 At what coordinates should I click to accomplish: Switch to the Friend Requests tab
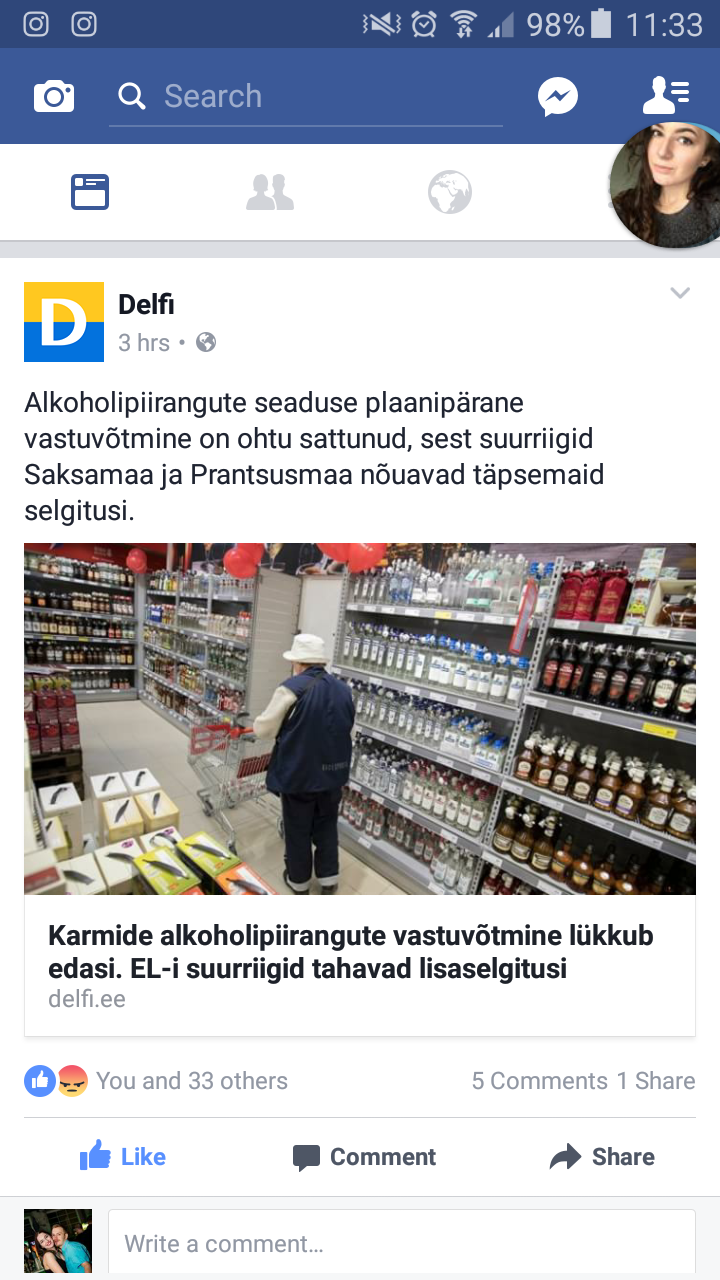(270, 192)
